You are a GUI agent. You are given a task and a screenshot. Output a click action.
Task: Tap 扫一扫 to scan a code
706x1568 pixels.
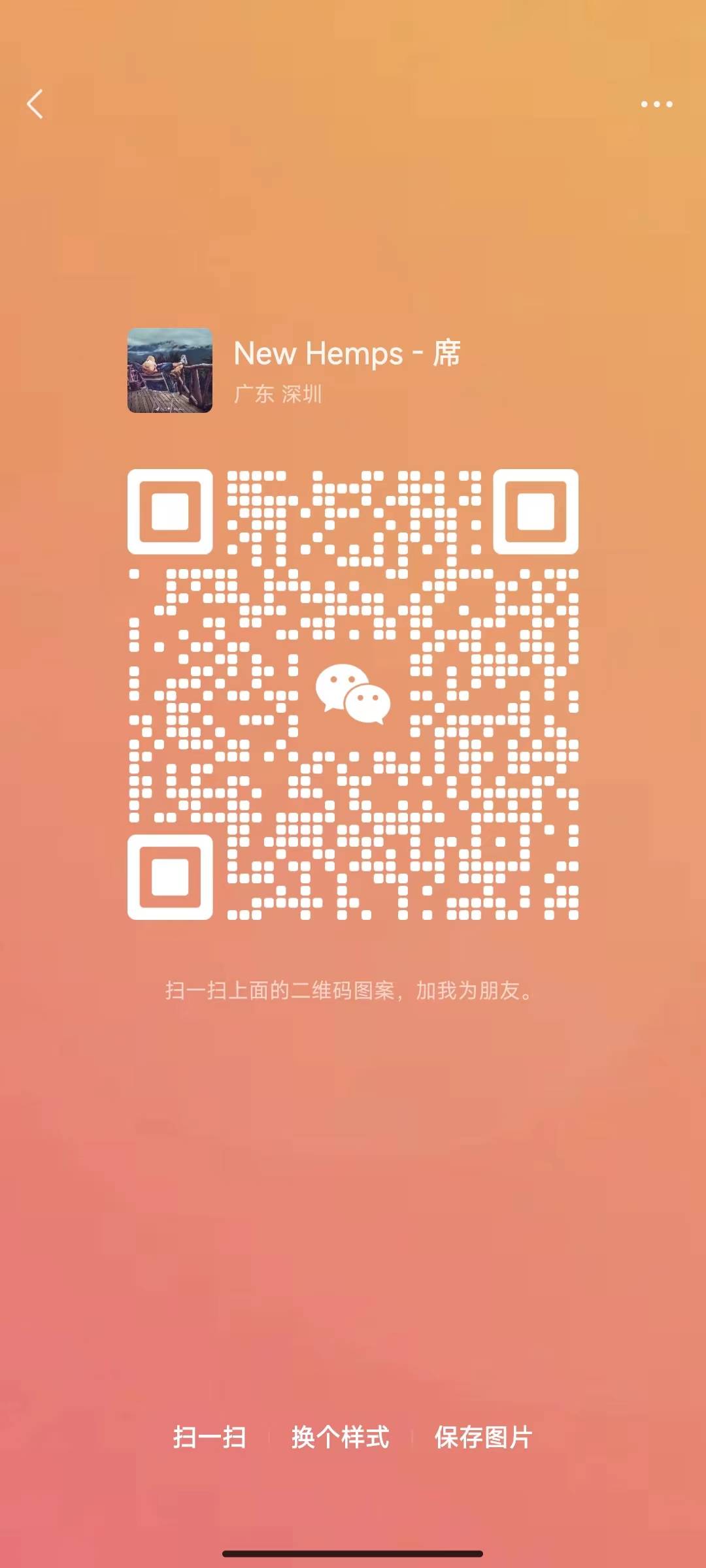click(209, 1437)
